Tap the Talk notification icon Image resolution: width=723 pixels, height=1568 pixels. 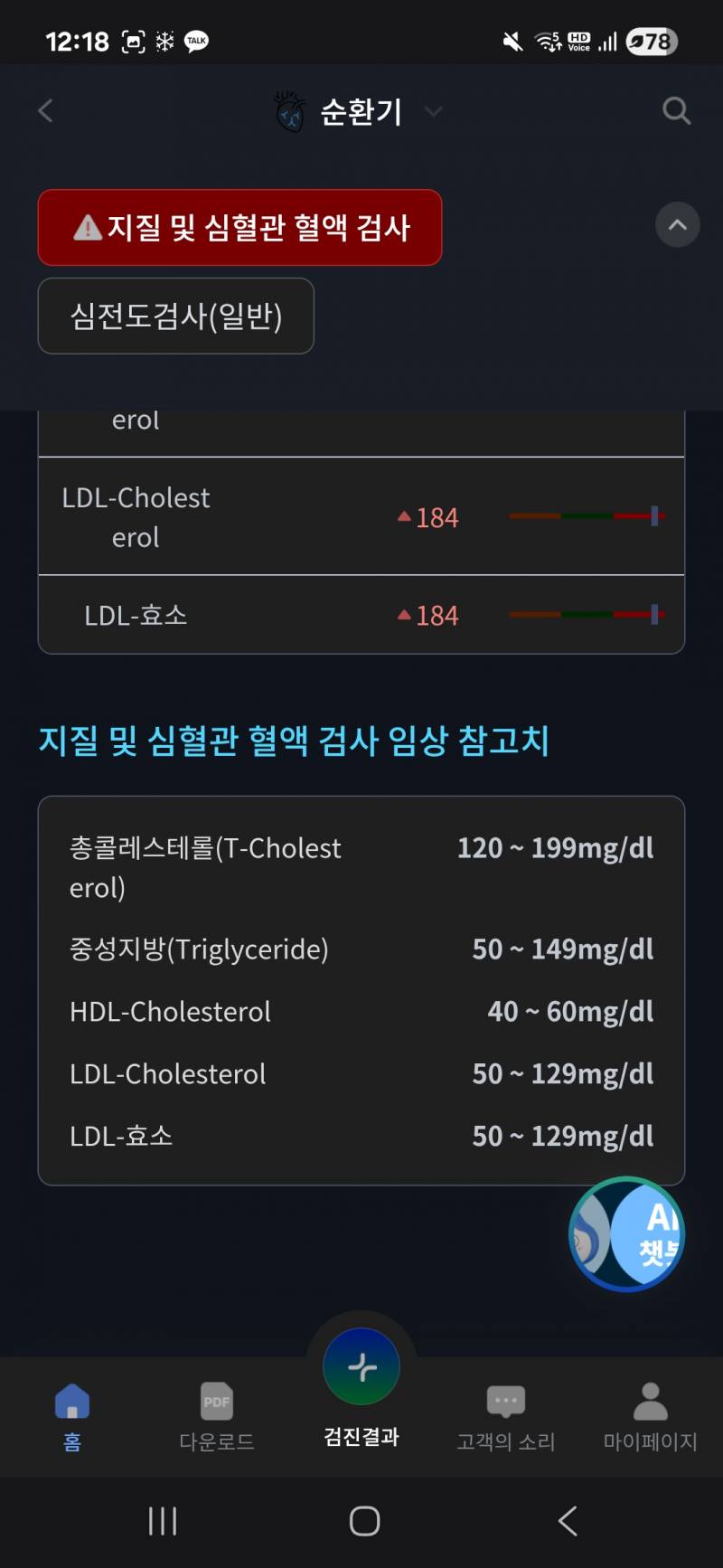coord(197,40)
